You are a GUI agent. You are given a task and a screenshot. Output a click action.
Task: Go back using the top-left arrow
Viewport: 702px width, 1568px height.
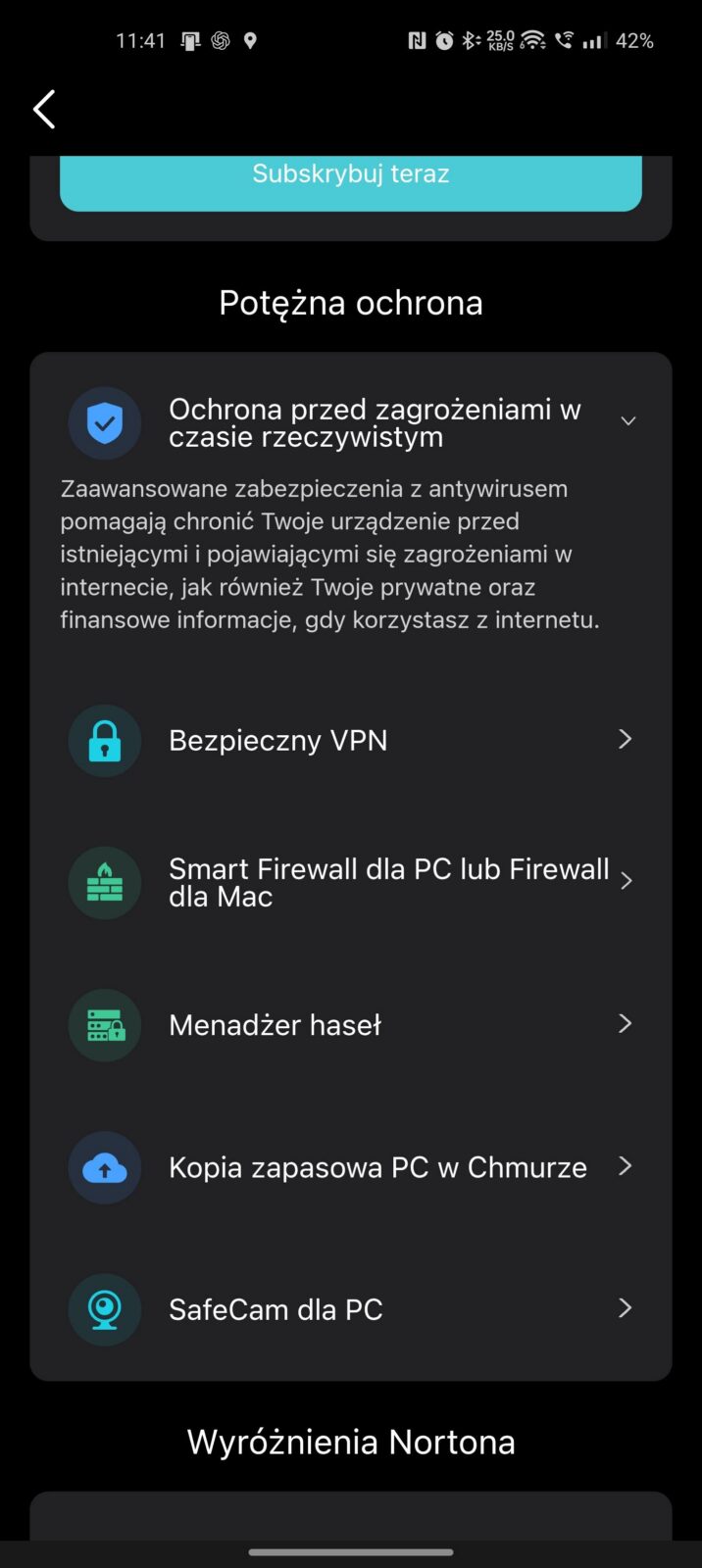pos(44,109)
